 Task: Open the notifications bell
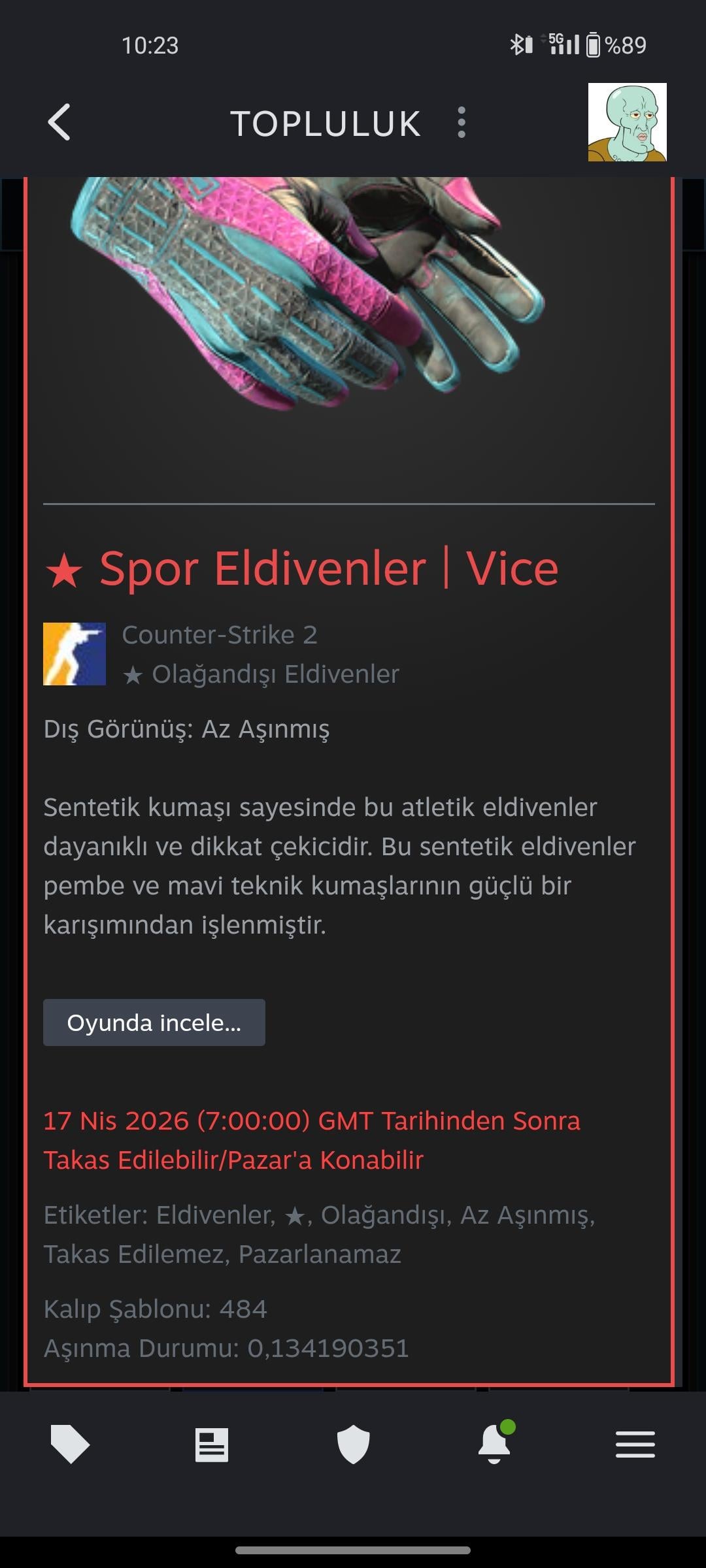click(x=494, y=1444)
